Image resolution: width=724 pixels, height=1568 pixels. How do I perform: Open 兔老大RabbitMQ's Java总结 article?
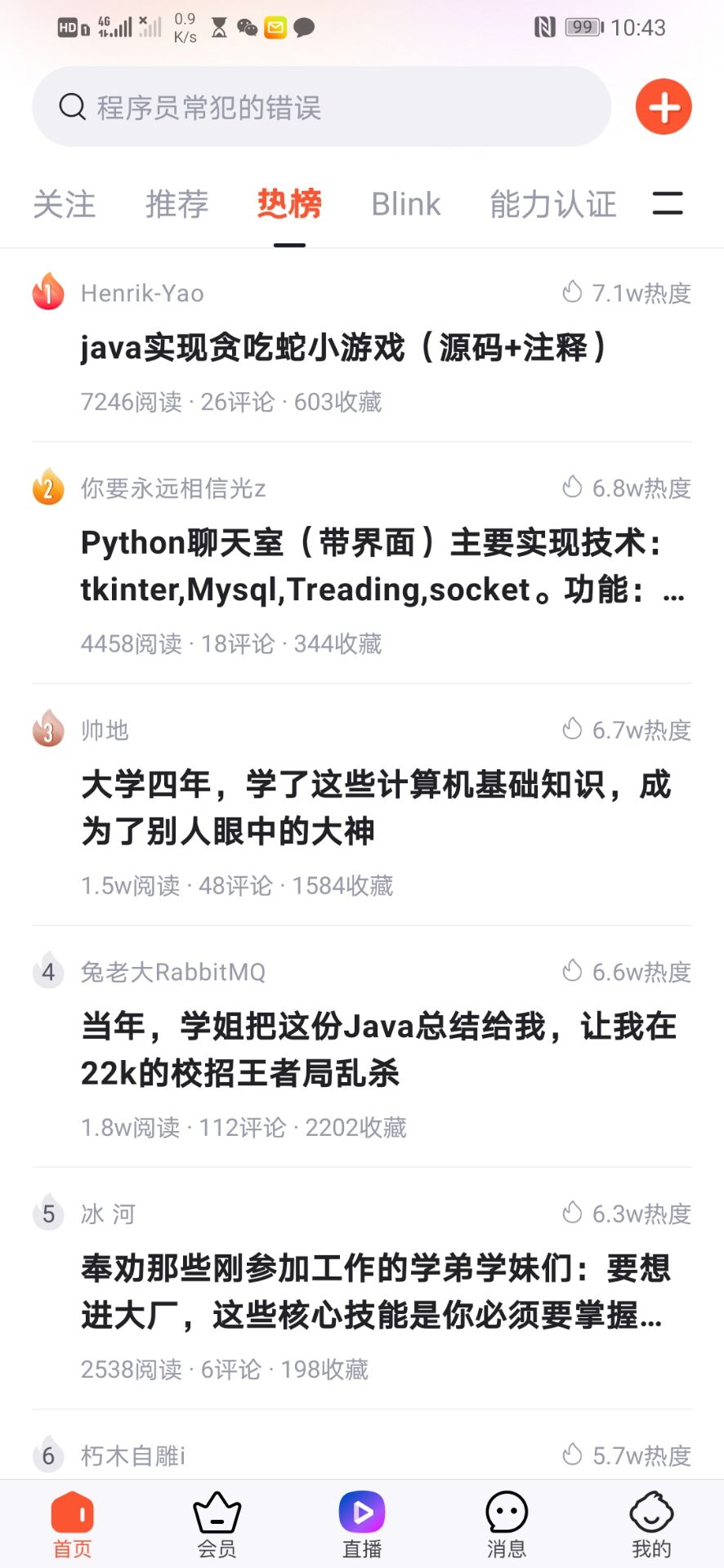coord(378,1049)
